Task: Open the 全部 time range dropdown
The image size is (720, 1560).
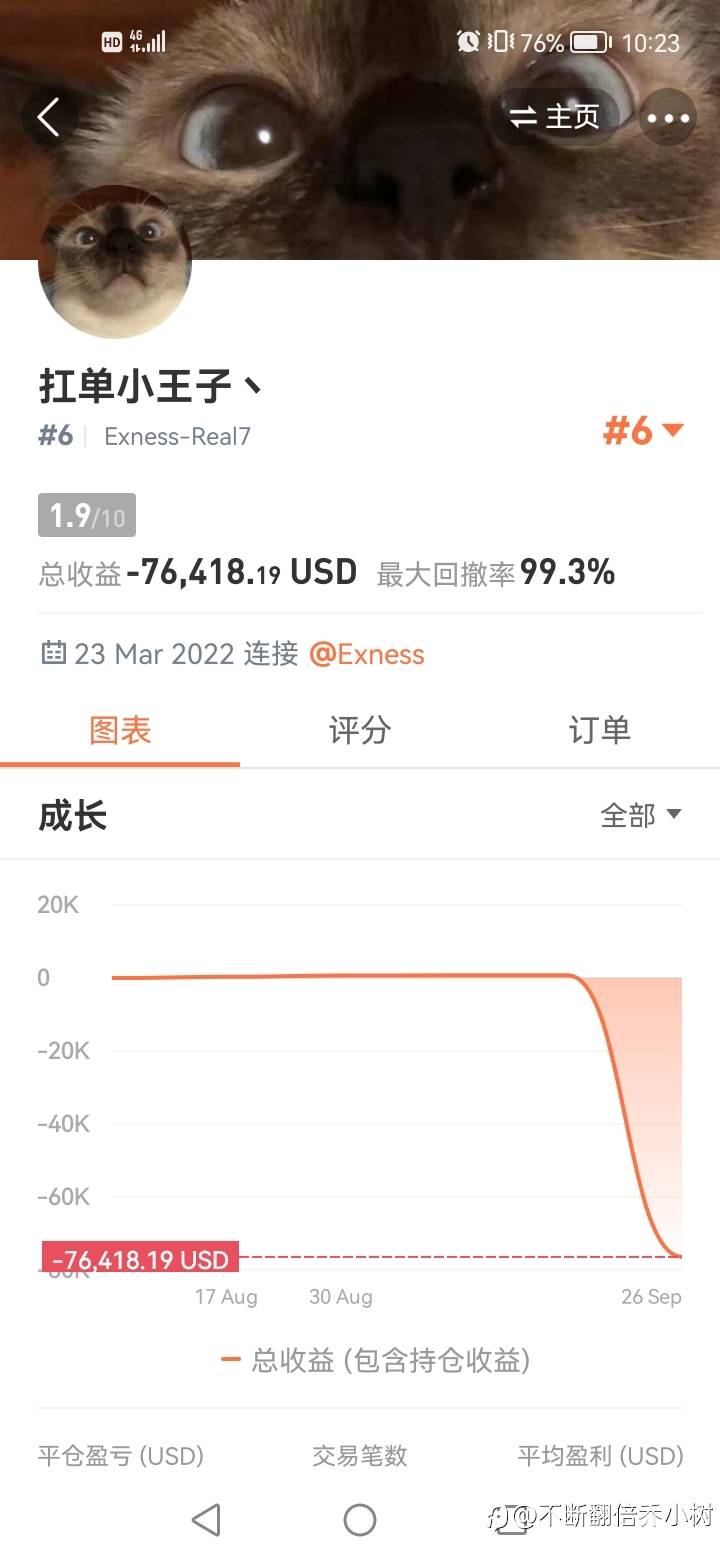Action: tap(641, 815)
